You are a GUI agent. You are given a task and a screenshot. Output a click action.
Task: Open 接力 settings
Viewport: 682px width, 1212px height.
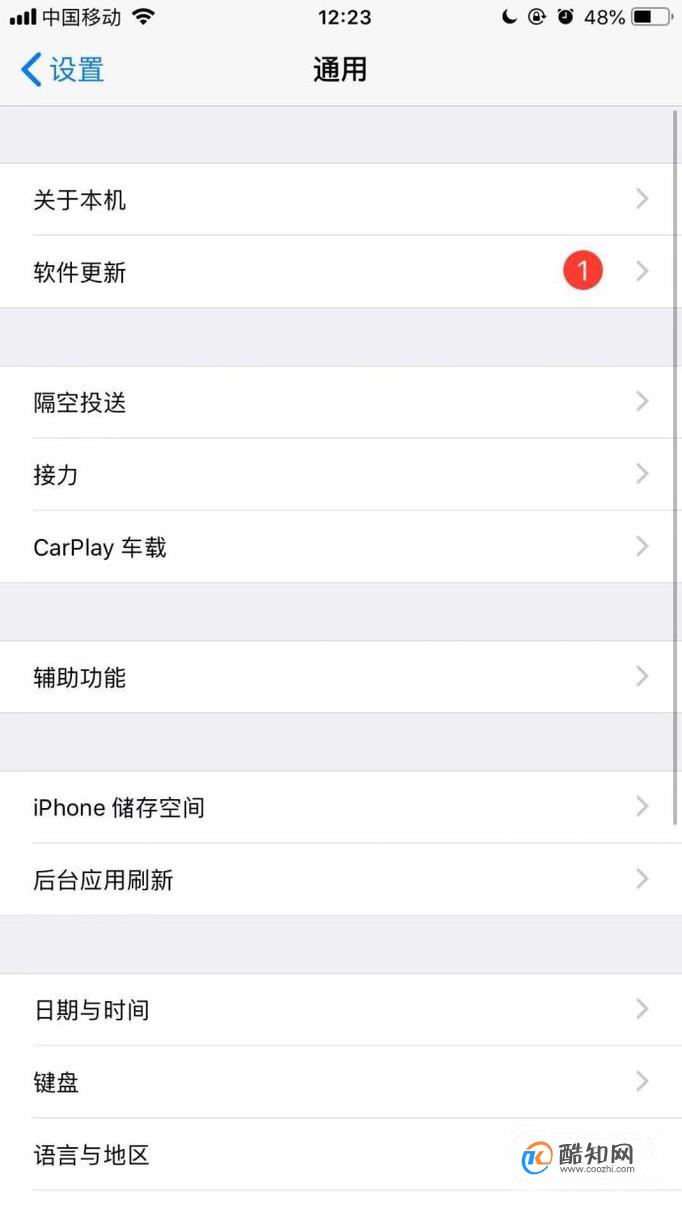[341, 474]
